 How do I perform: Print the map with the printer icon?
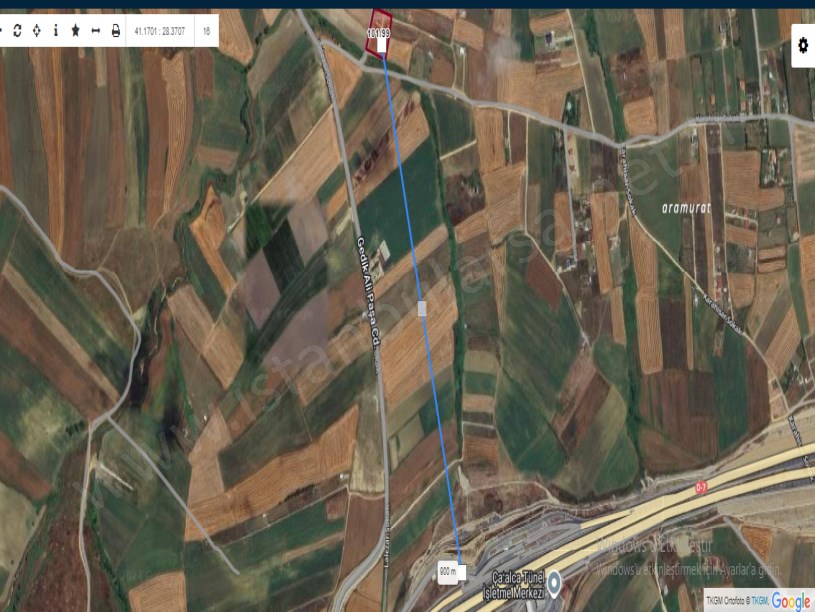point(115,31)
